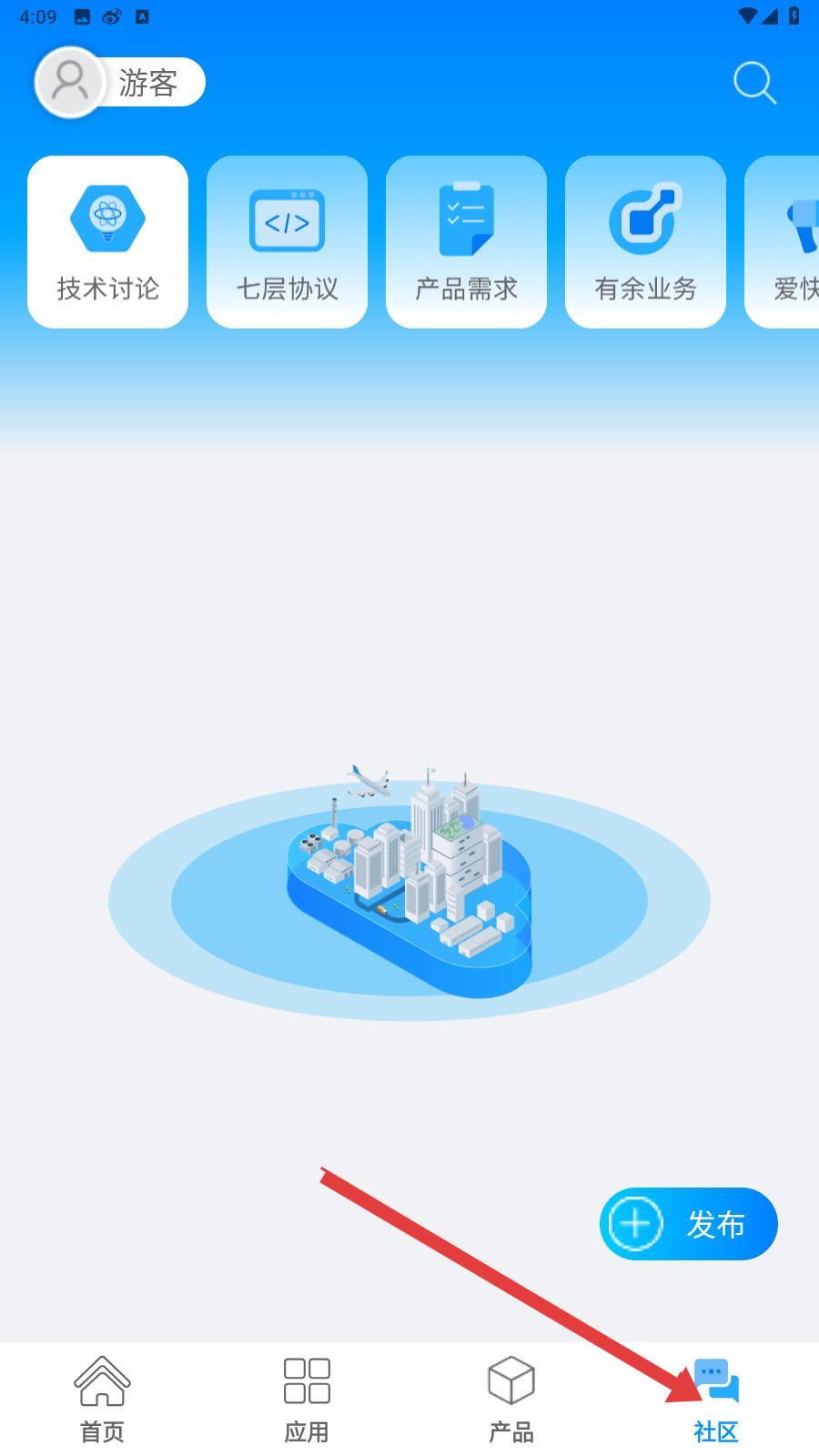Image resolution: width=819 pixels, height=1456 pixels.
Task: Switch to the 应用 tab
Action: [x=307, y=1399]
